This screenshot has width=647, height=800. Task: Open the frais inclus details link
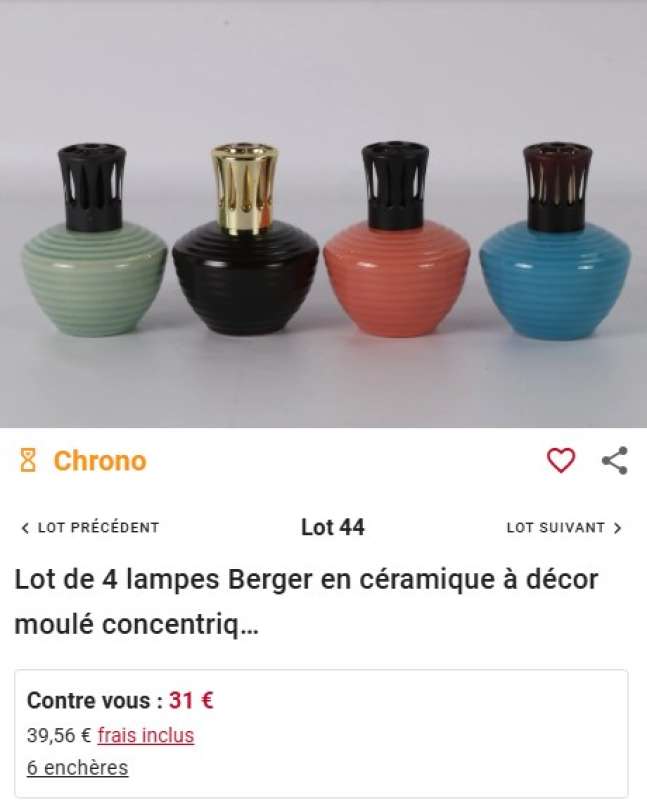[146, 735]
